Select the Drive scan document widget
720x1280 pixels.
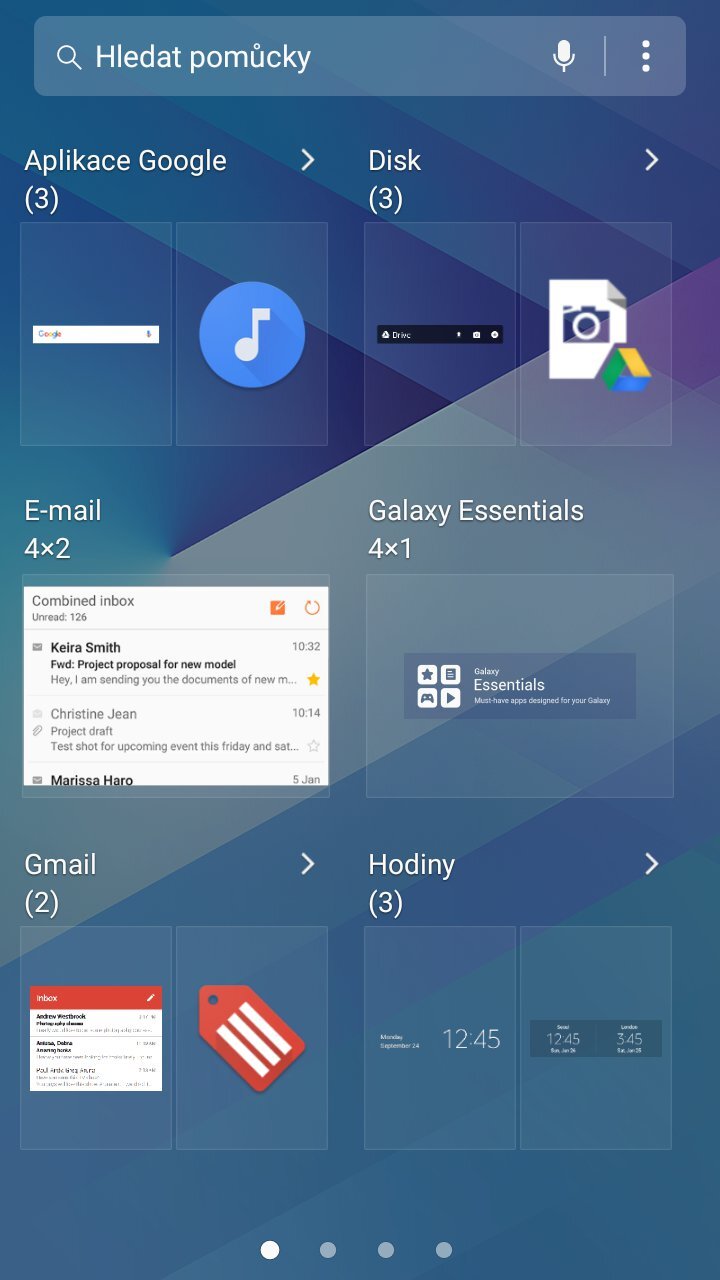tap(595, 333)
